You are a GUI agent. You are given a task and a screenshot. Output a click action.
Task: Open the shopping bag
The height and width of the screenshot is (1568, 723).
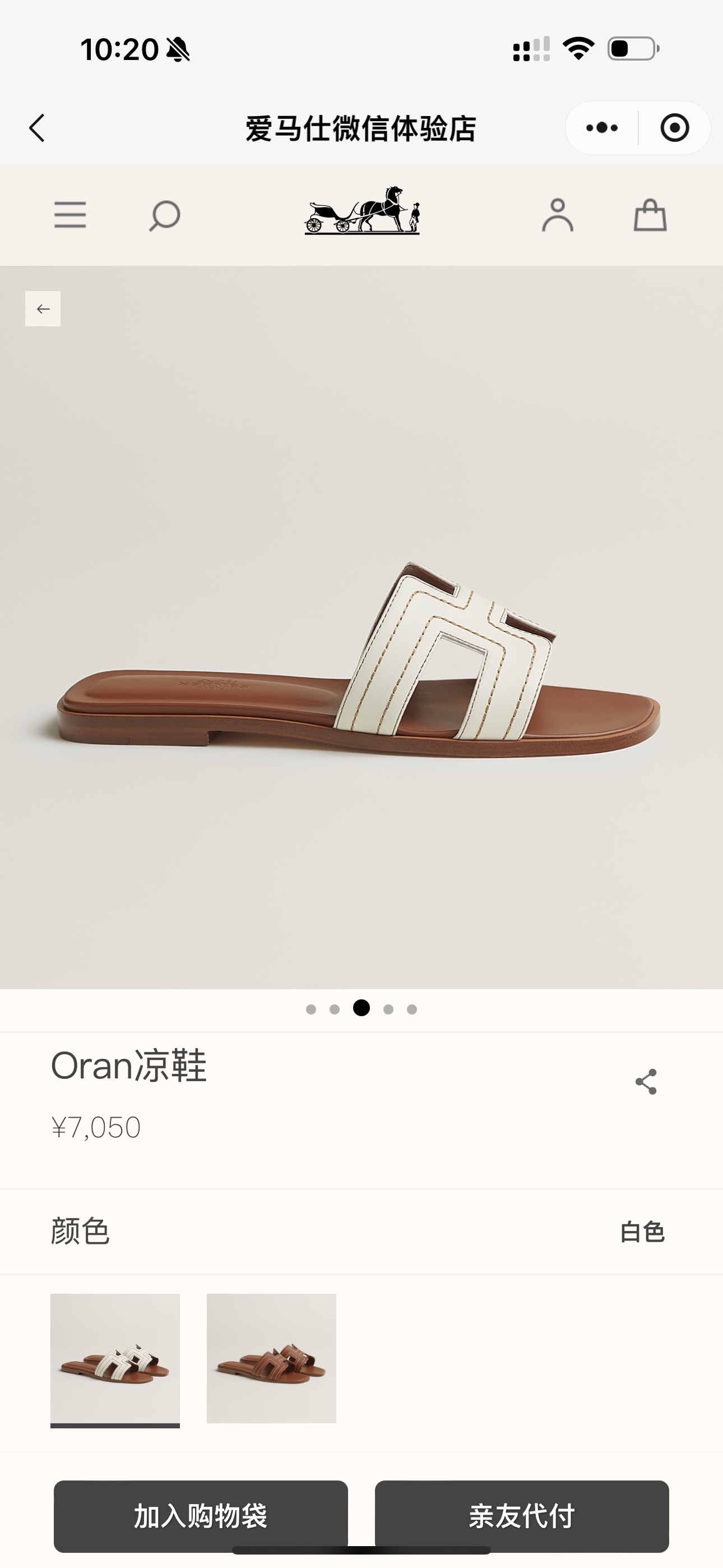tap(650, 215)
